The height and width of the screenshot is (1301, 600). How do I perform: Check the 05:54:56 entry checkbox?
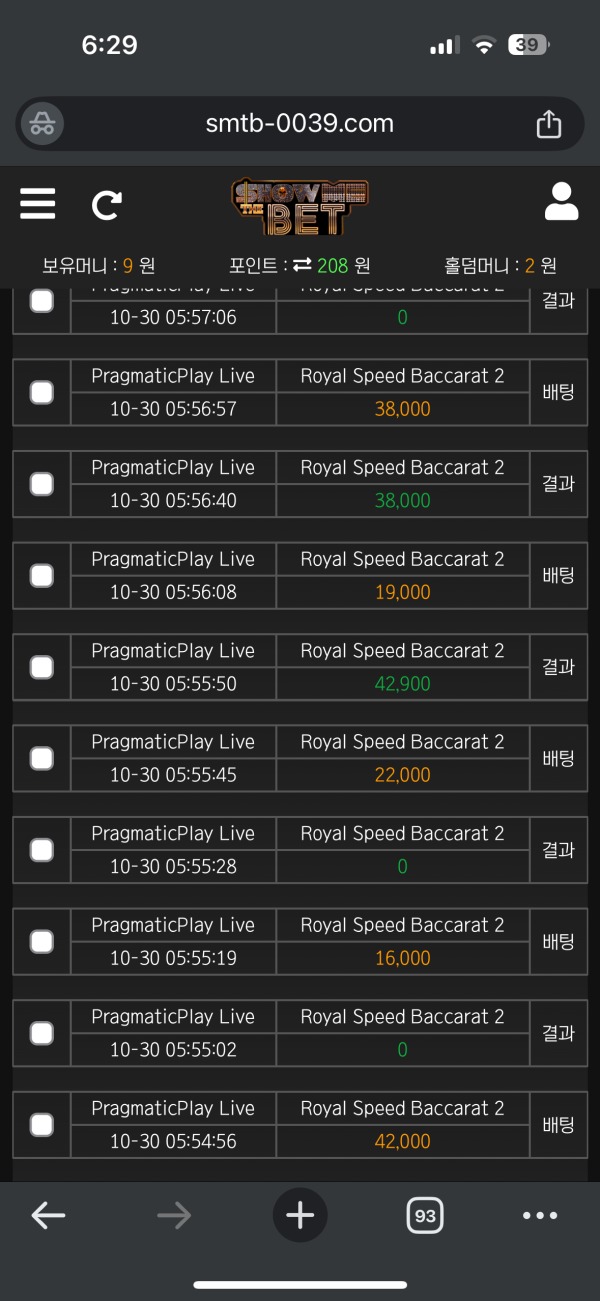pos(42,1125)
